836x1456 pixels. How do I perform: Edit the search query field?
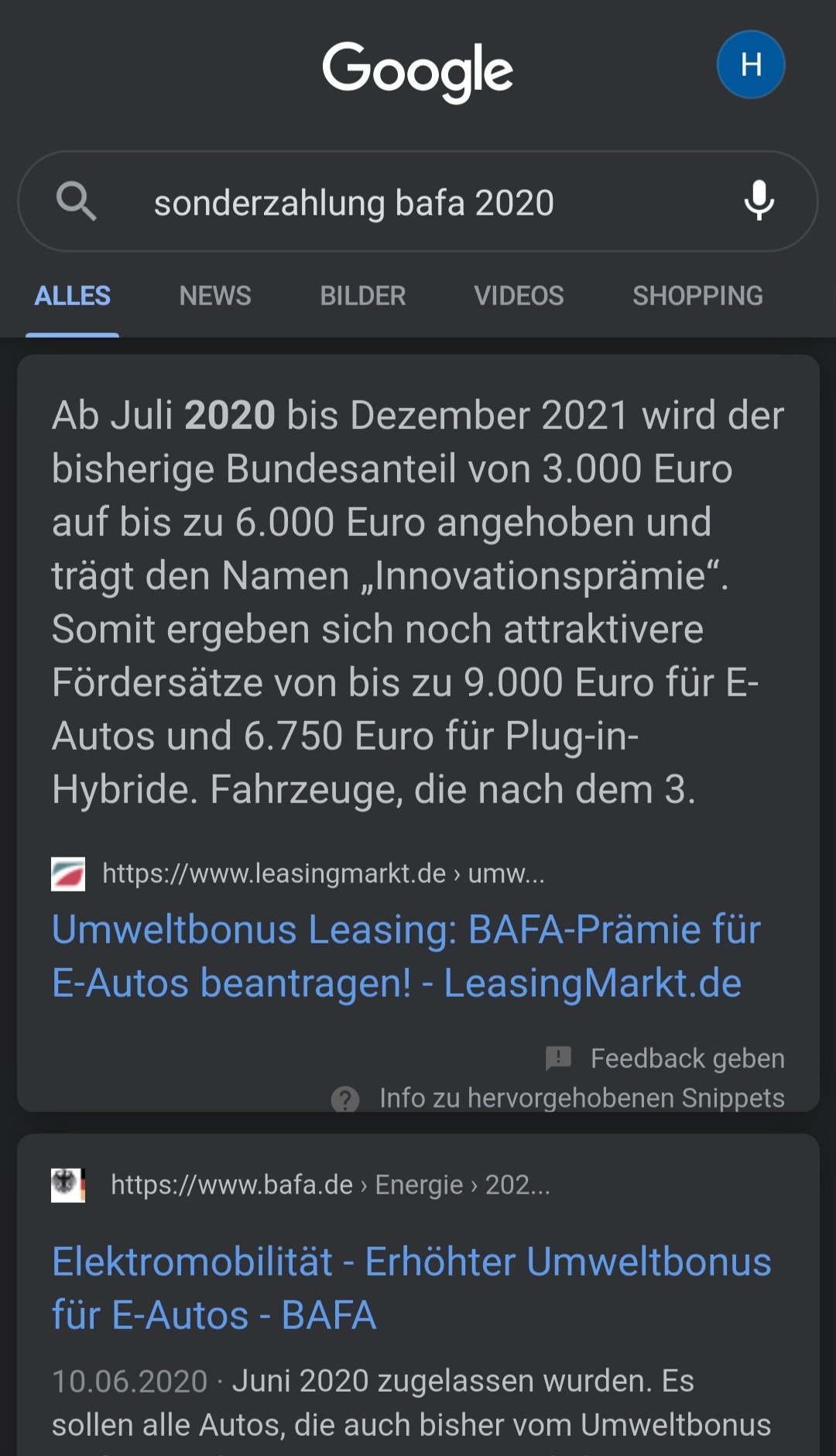[x=418, y=201]
